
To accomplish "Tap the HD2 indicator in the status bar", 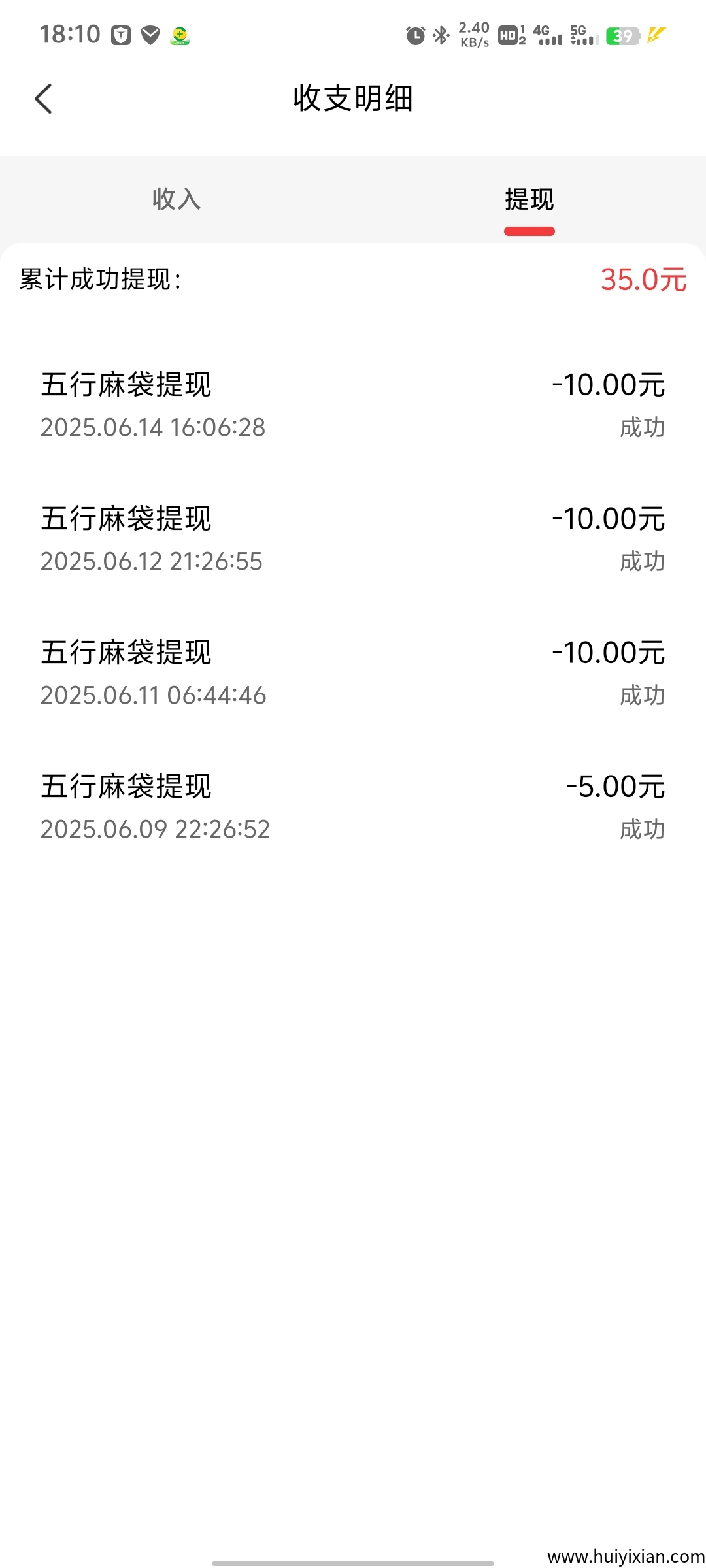I will pos(509,37).
